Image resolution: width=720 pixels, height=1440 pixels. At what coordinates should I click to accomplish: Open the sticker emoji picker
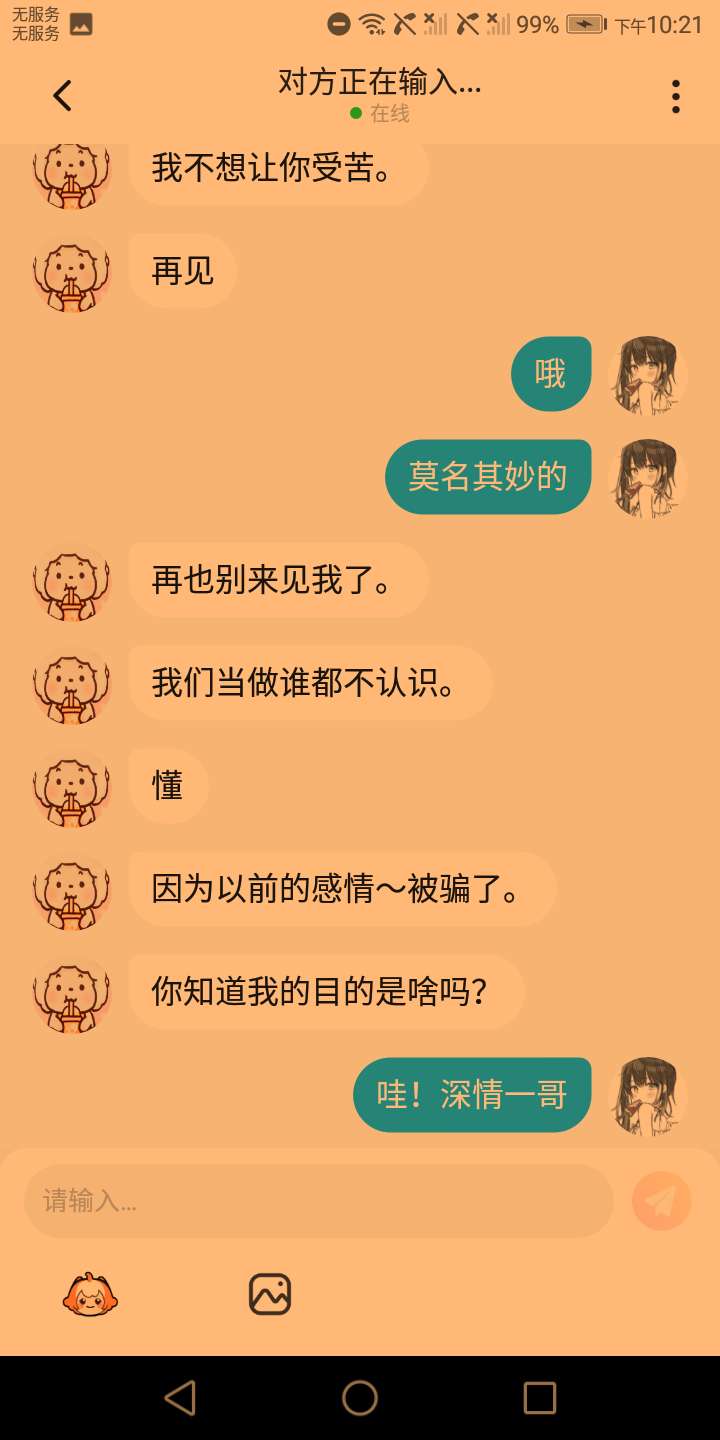pyautogui.click(x=91, y=1295)
